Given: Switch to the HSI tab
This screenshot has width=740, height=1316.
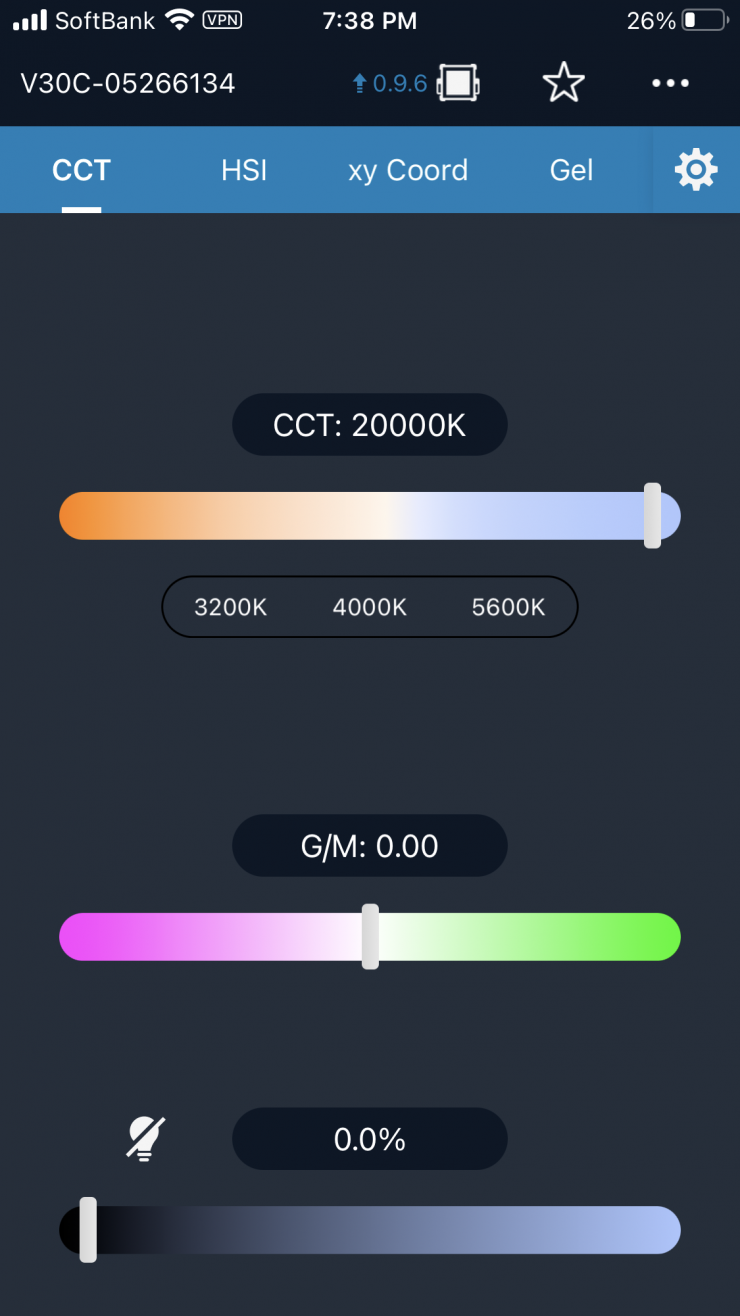Looking at the screenshot, I should (x=244, y=170).
